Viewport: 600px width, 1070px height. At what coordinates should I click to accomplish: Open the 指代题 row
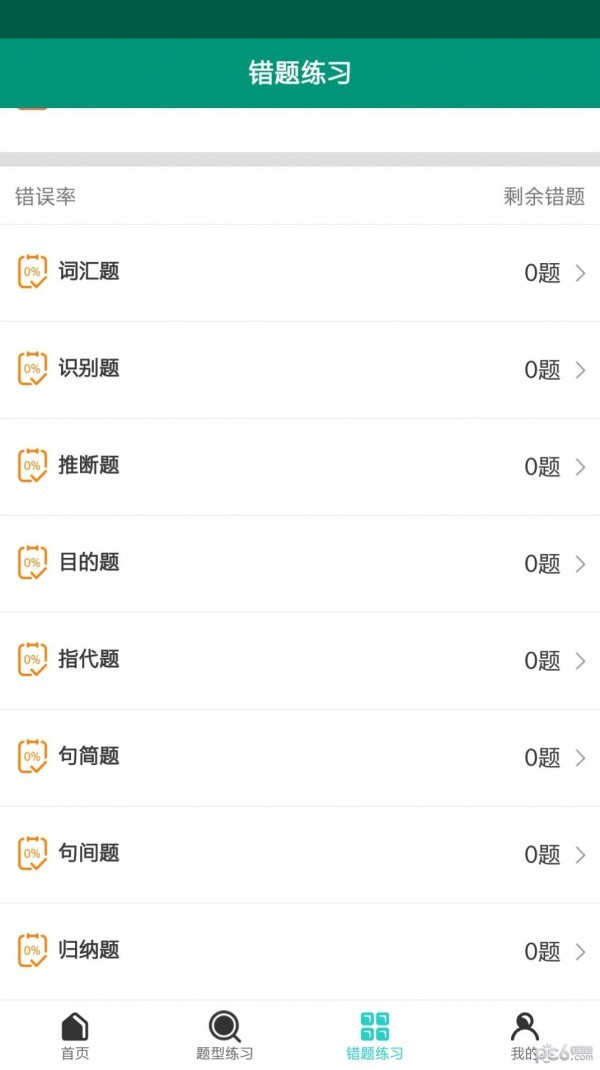tap(300, 660)
